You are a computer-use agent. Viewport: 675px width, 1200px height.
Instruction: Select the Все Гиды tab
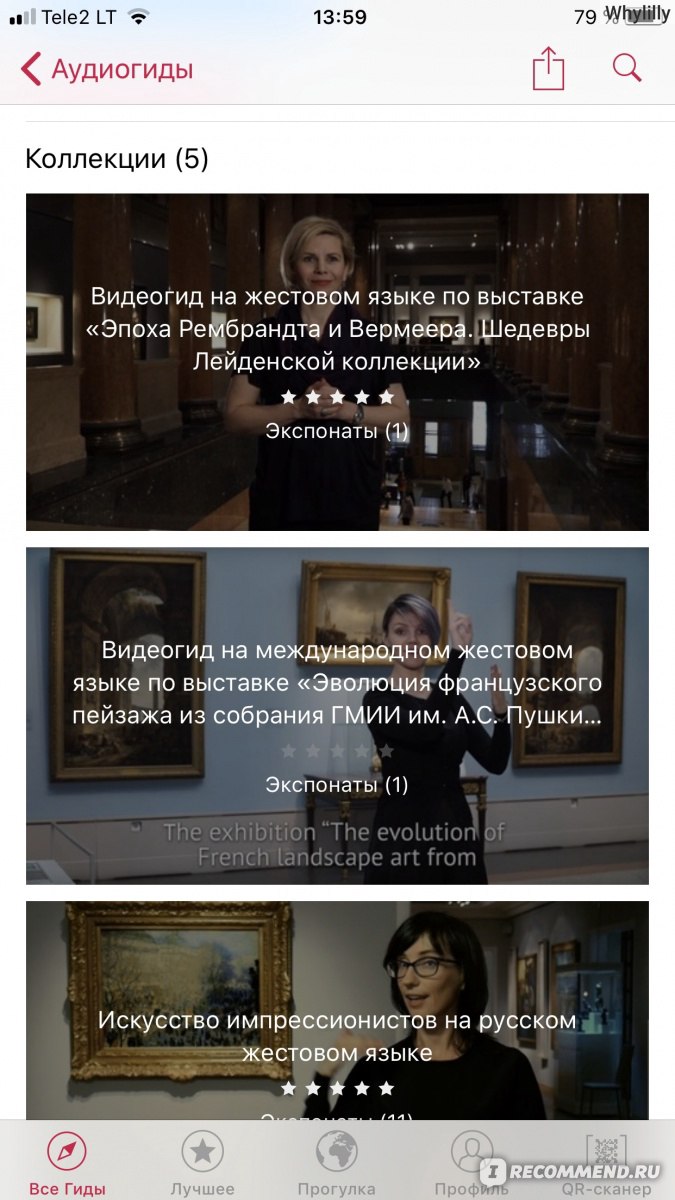tap(67, 1160)
